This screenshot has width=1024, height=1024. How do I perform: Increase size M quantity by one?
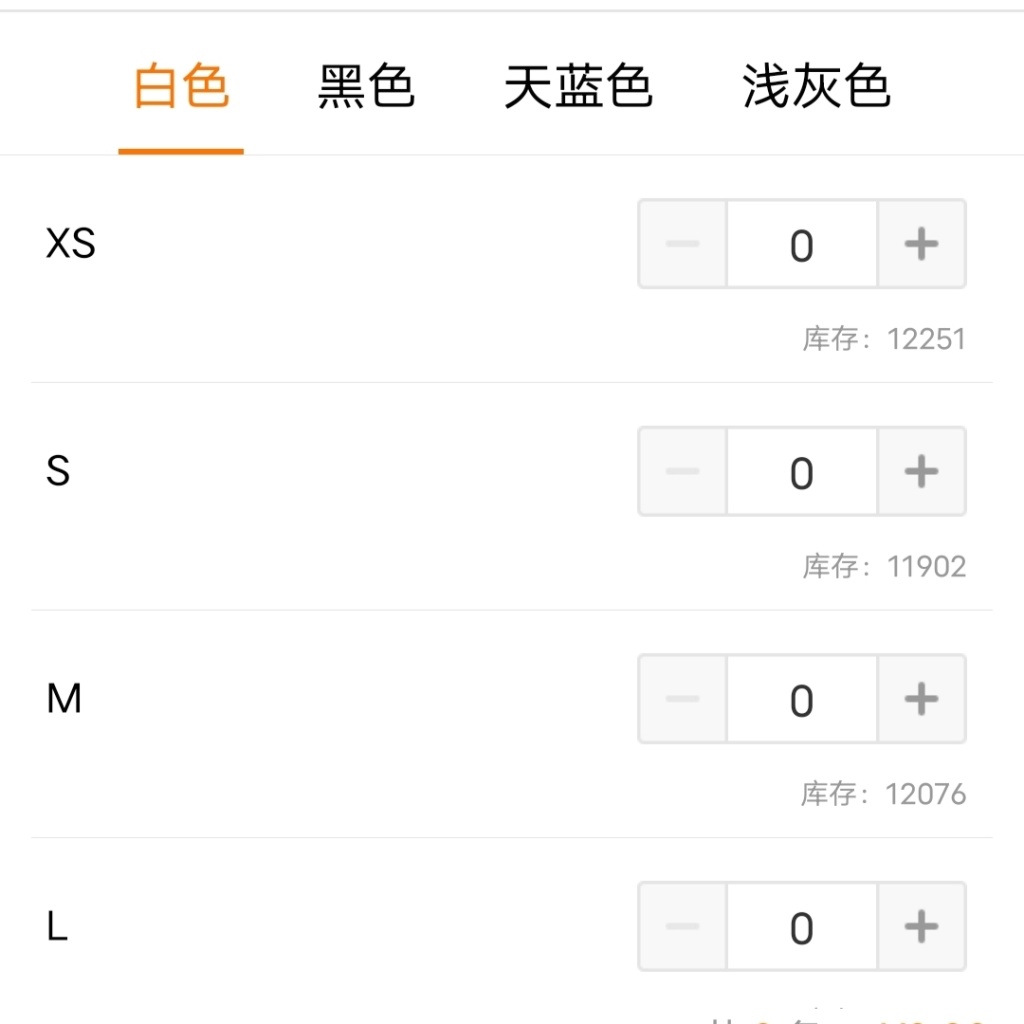[921, 699]
